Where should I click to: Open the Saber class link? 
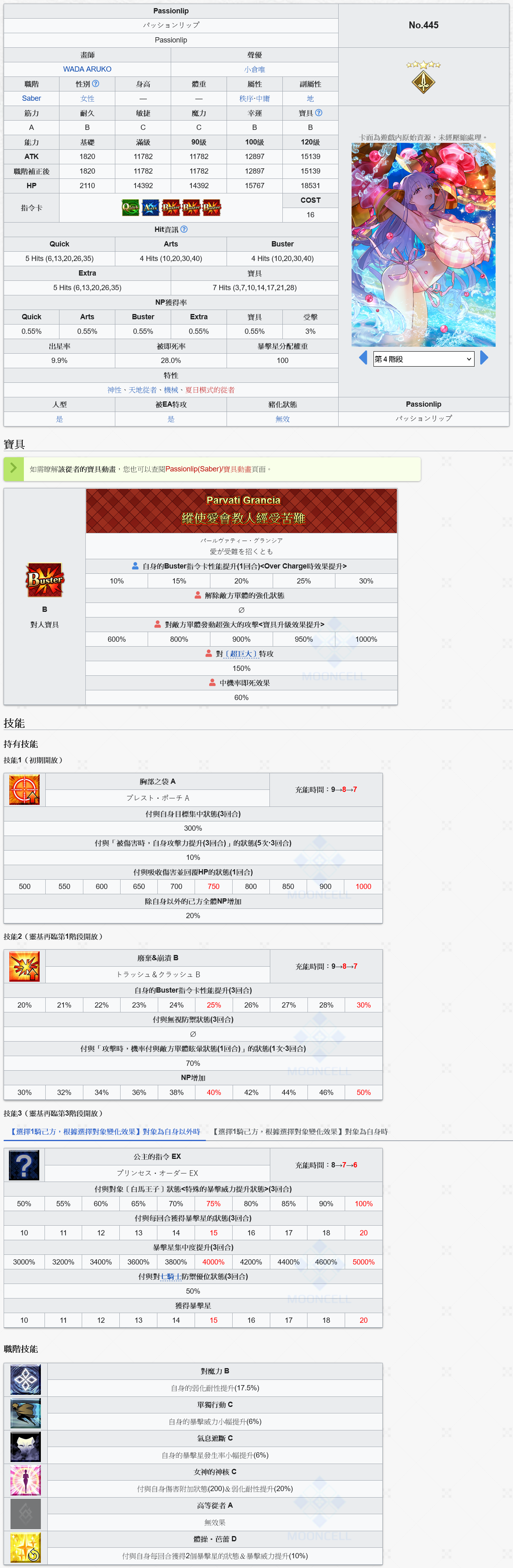32,99
